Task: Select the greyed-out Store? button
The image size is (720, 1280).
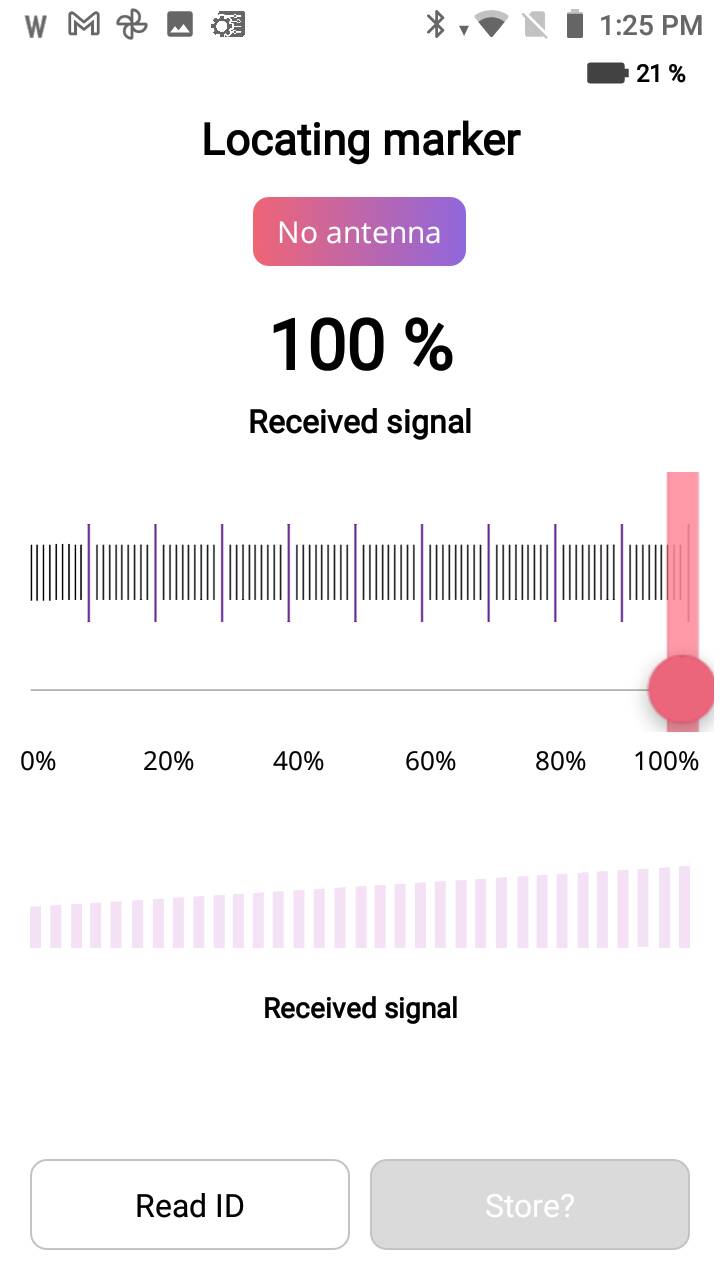Action: [530, 1205]
